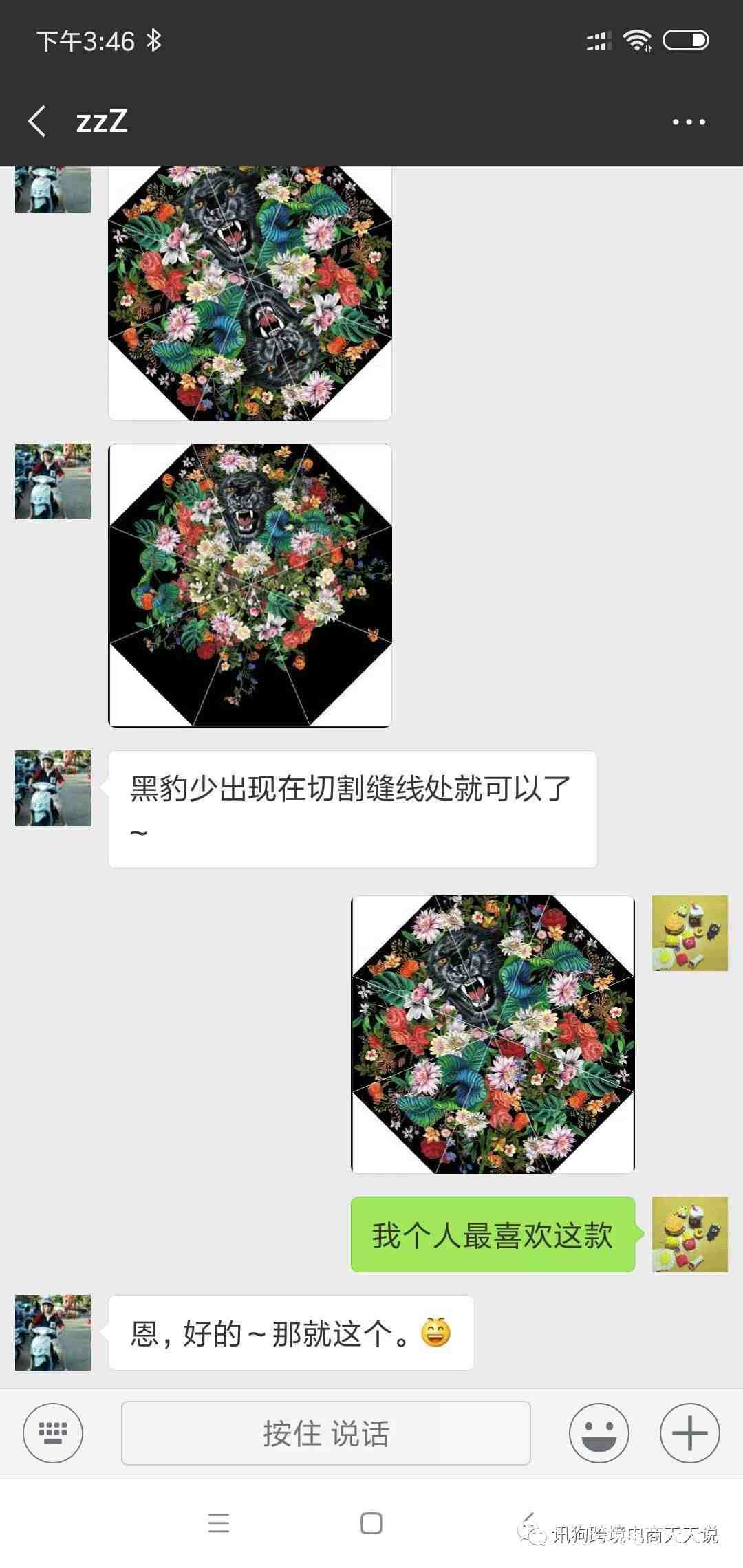
Task: Open recent apps from navigation bar
Action: click(x=218, y=1523)
